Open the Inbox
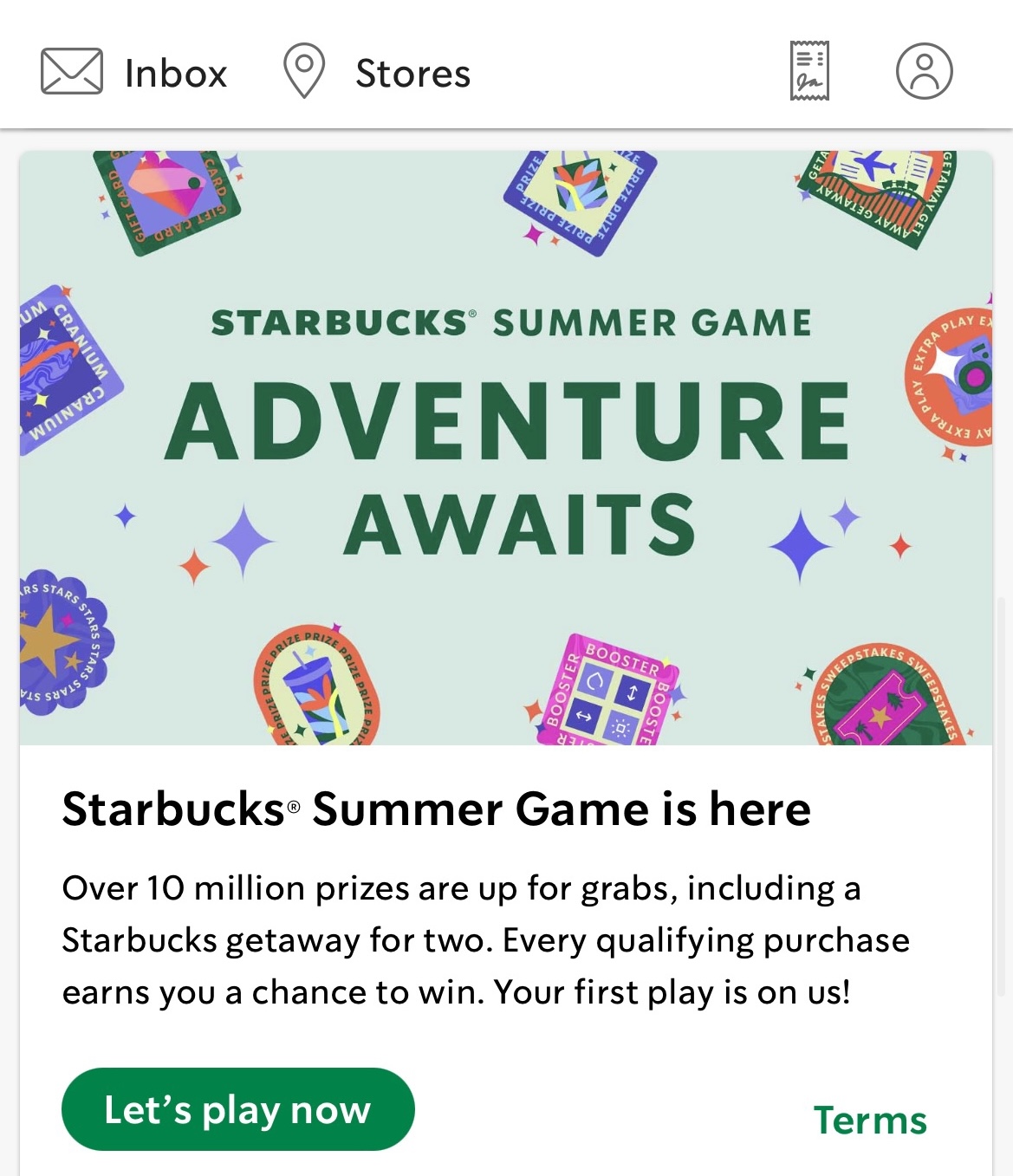The image size is (1013, 1176). click(134, 72)
